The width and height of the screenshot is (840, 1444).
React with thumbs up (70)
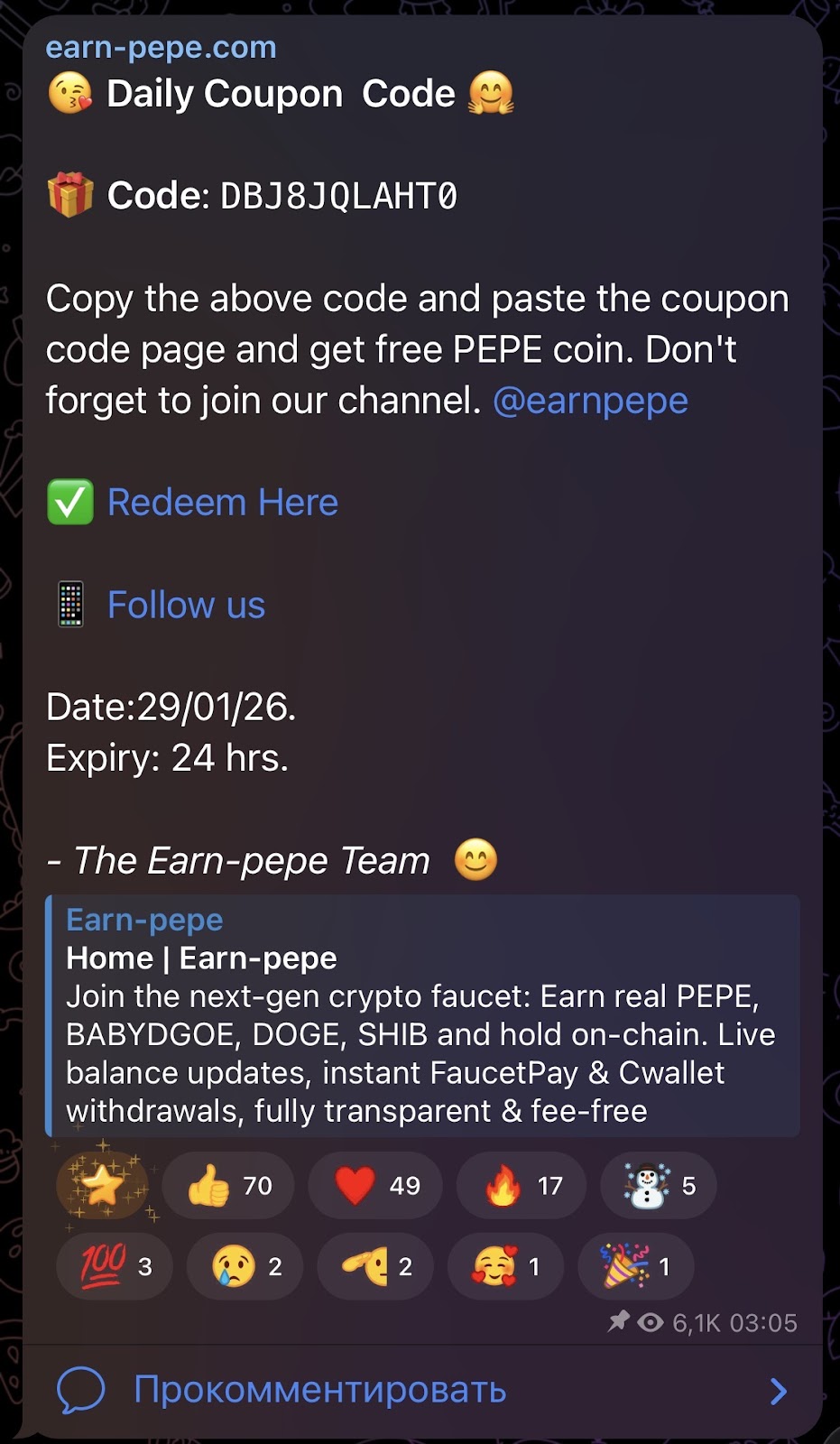(x=229, y=1185)
